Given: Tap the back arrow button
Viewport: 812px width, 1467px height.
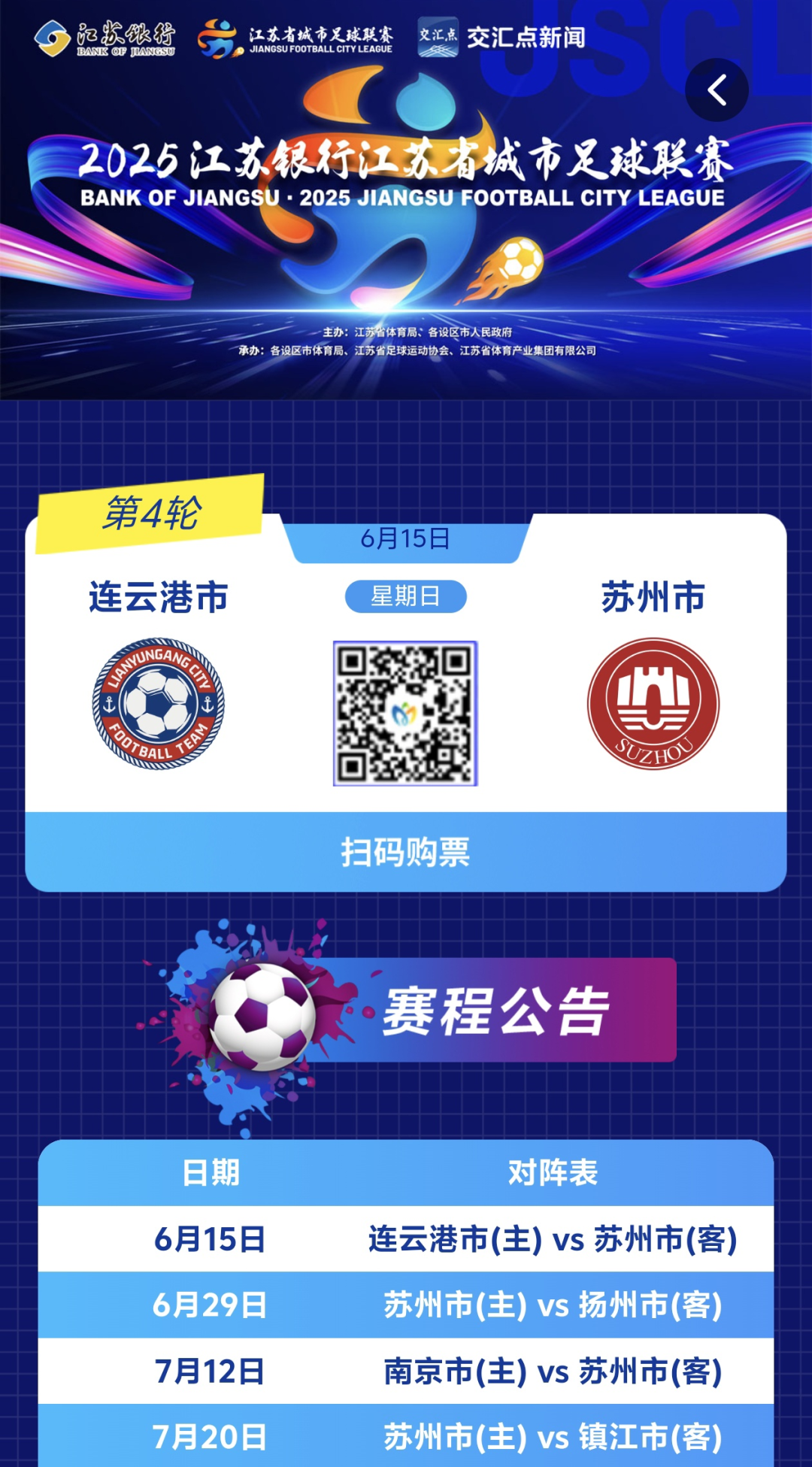Looking at the screenshot, I should pyautogui.click(x=717, y=90).
